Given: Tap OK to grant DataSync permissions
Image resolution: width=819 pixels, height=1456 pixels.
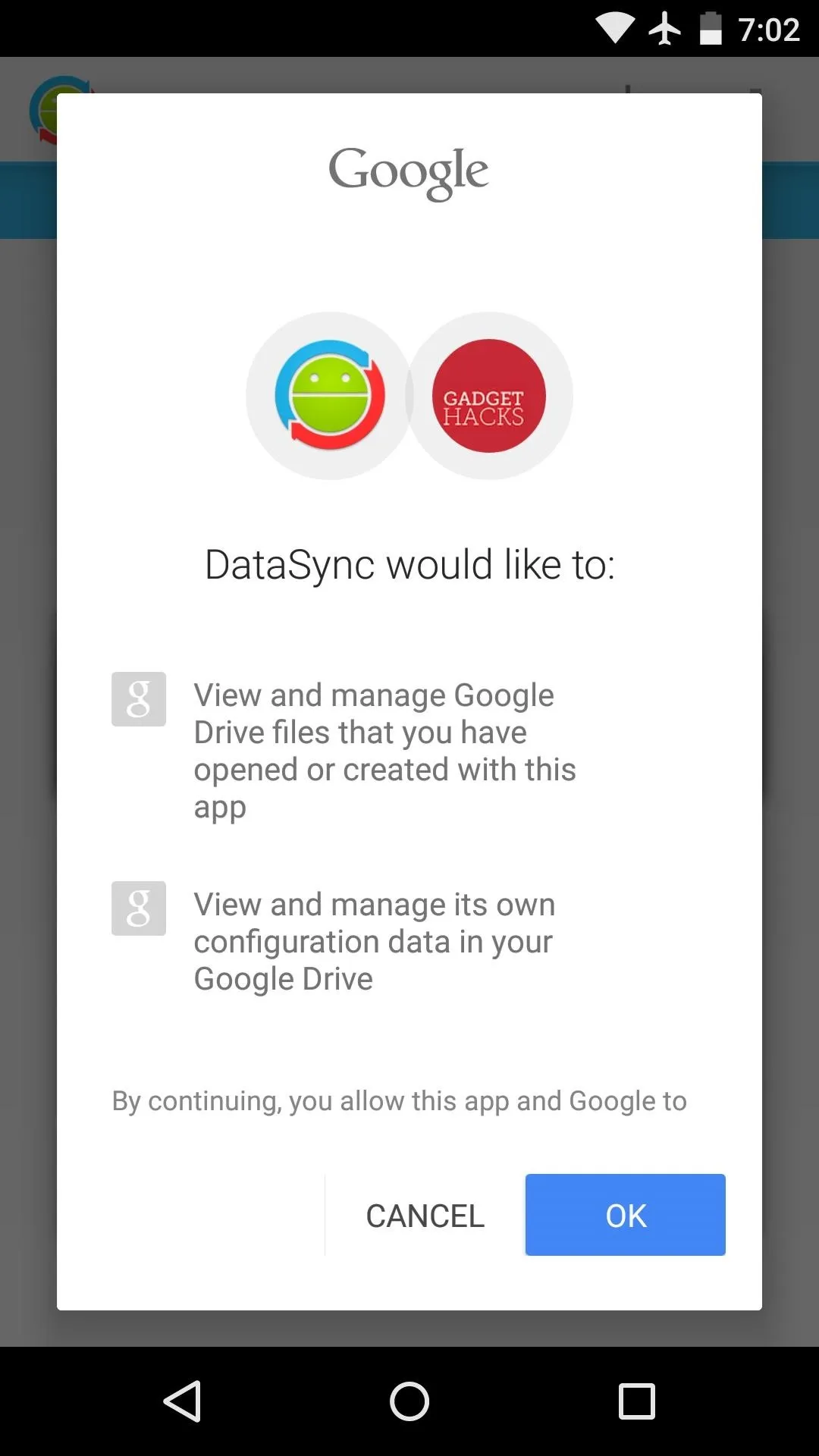Looking at the screenshot, I should (x=625, y=1215).
